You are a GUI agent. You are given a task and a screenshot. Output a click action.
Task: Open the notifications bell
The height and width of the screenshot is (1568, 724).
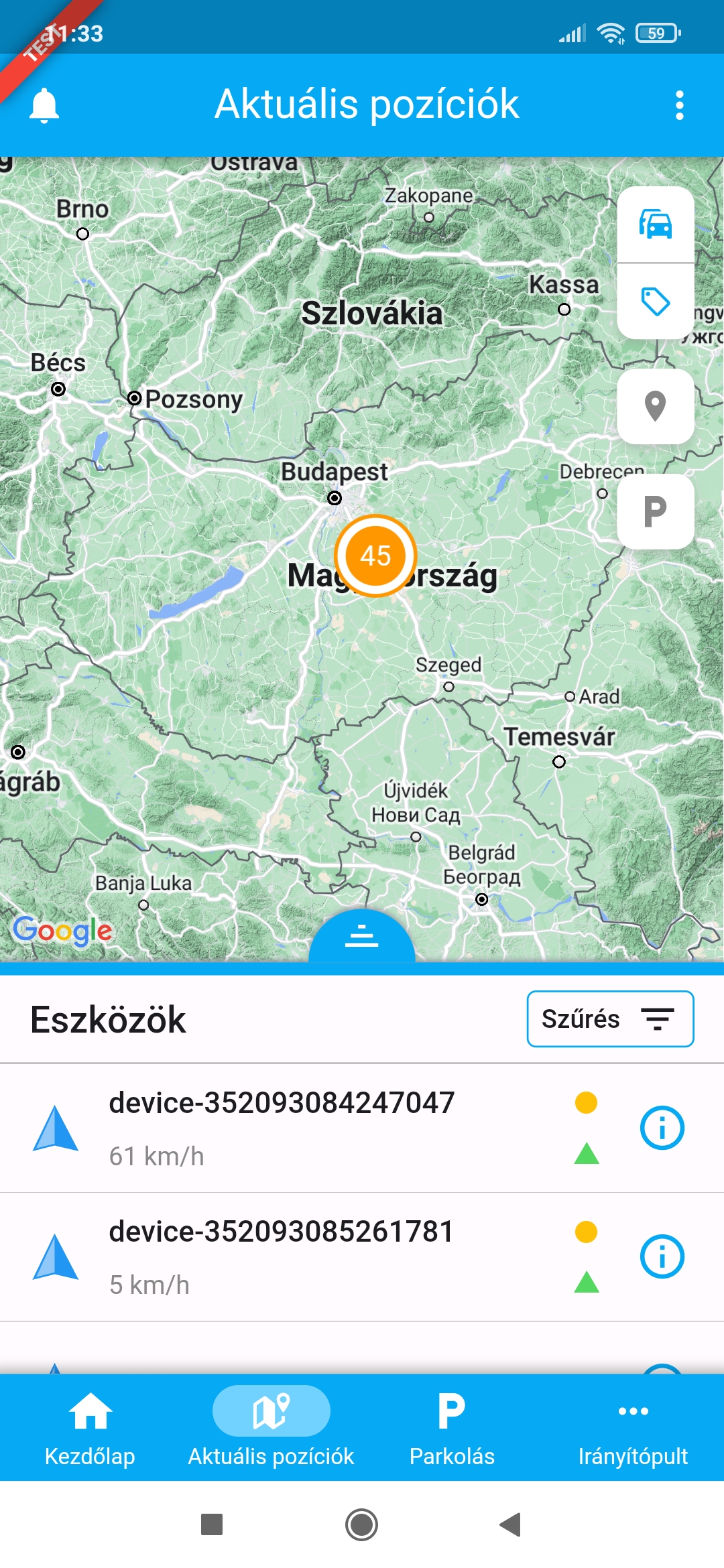[44, 105]
